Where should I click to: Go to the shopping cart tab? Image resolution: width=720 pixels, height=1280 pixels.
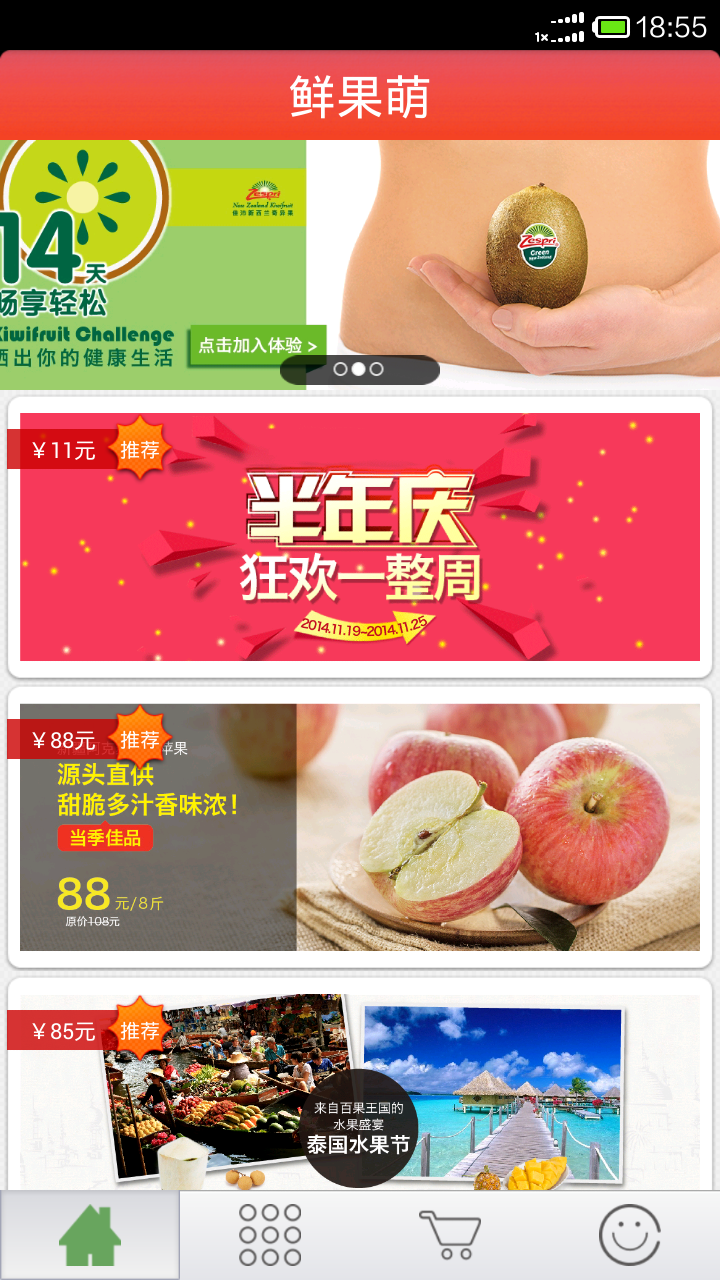click(x=450, y=1236)
